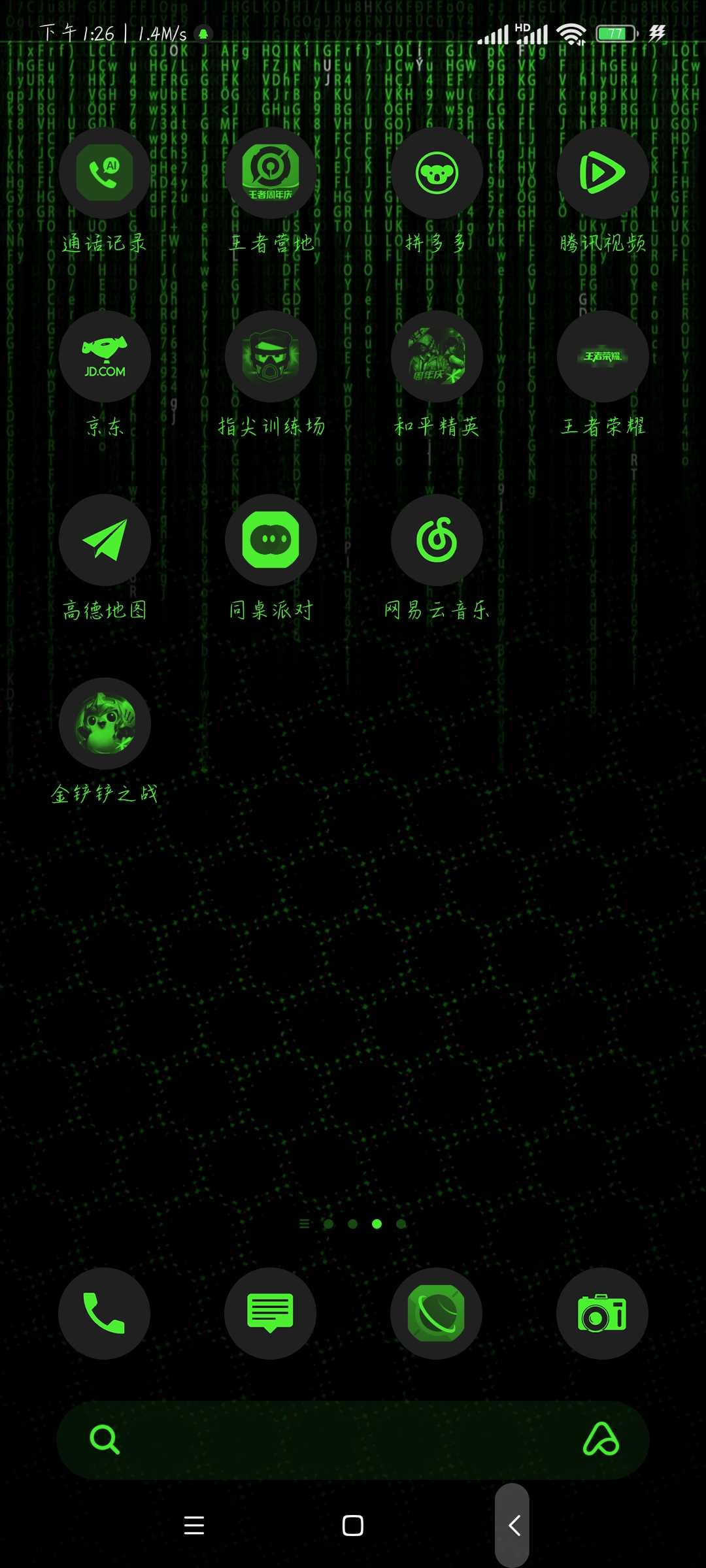
Task: Open the phone dialer in the dock
Action: tap(105, 1314)
